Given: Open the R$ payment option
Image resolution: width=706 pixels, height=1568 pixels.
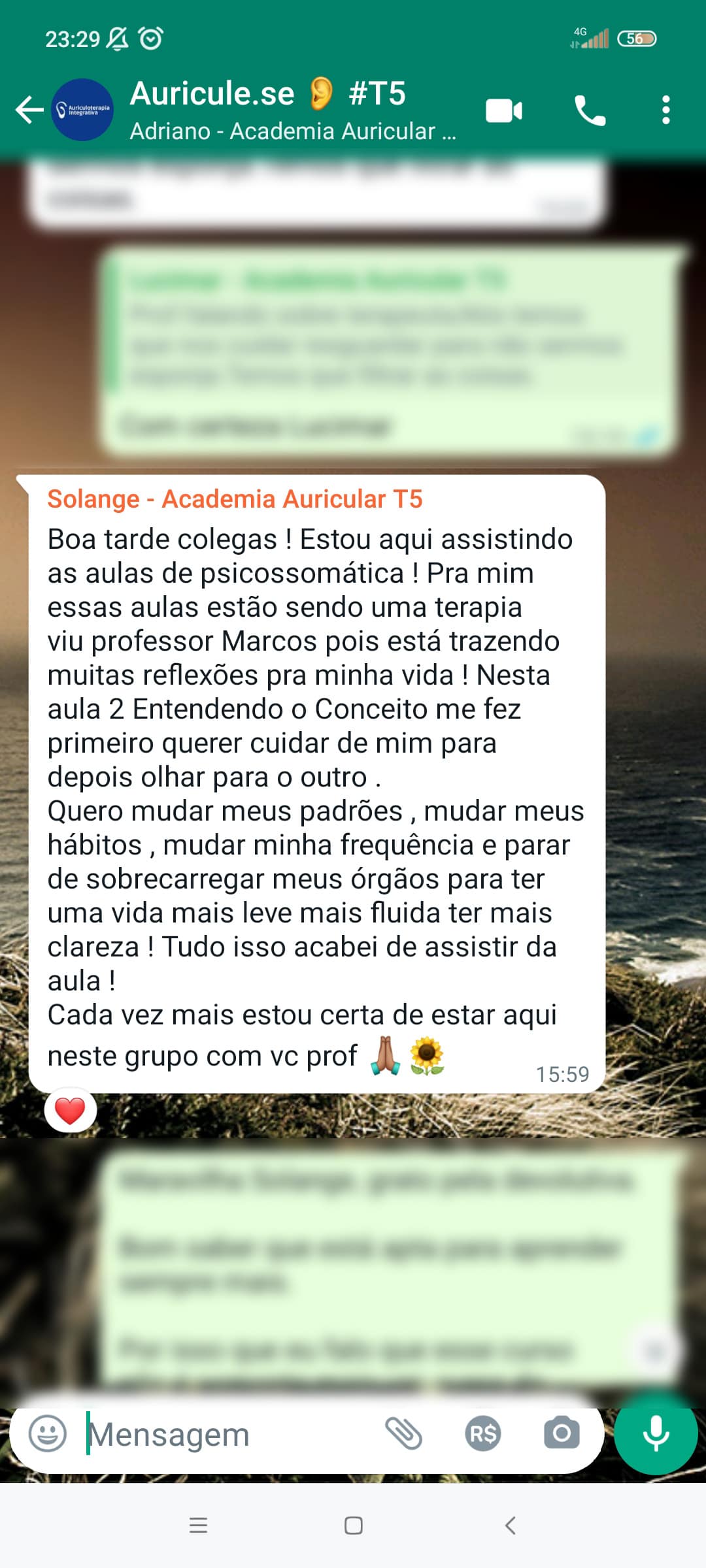Looking at the screenshot, I should point(483,1434).
